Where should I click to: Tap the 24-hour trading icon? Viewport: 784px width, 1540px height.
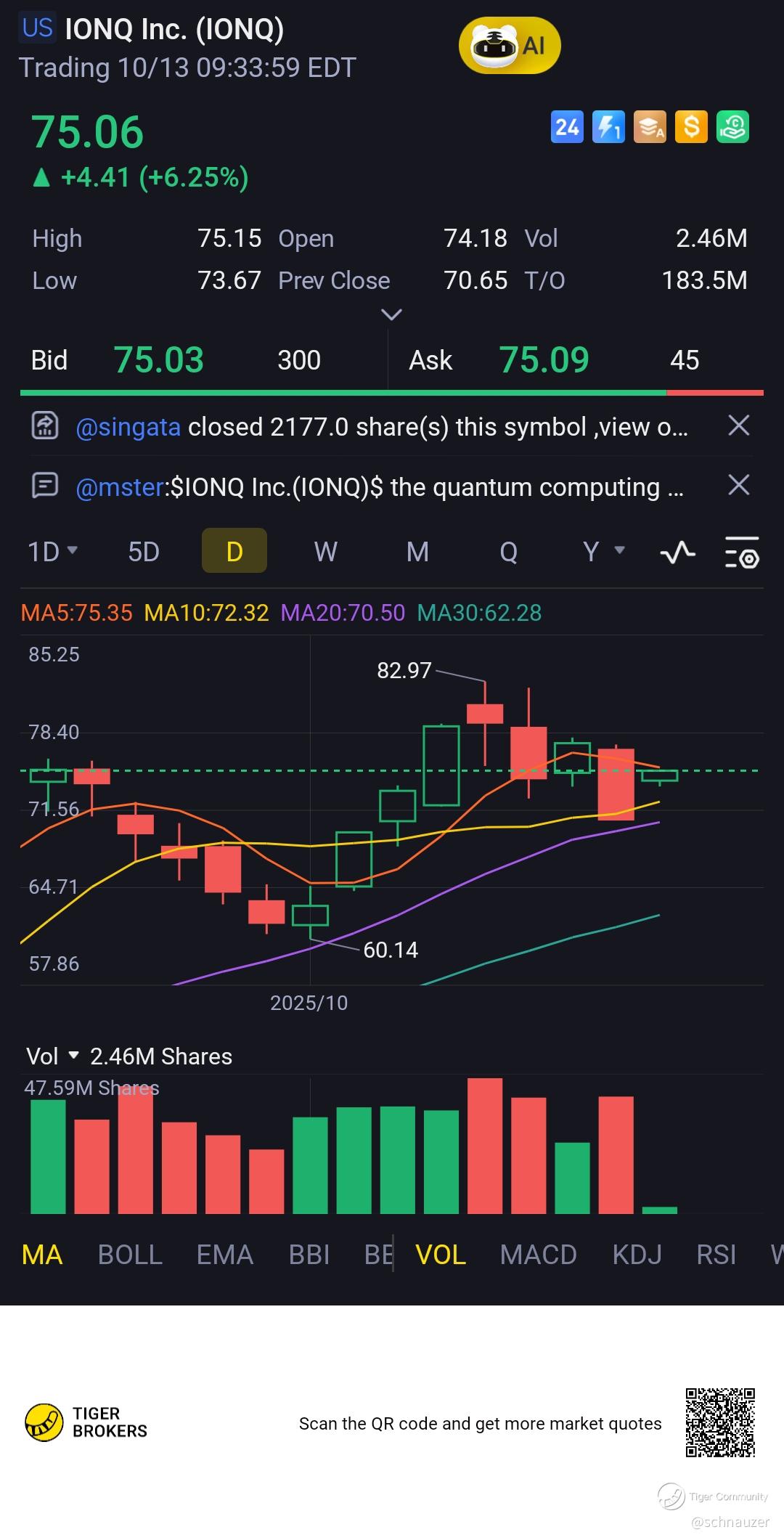[x=567, y=128]
